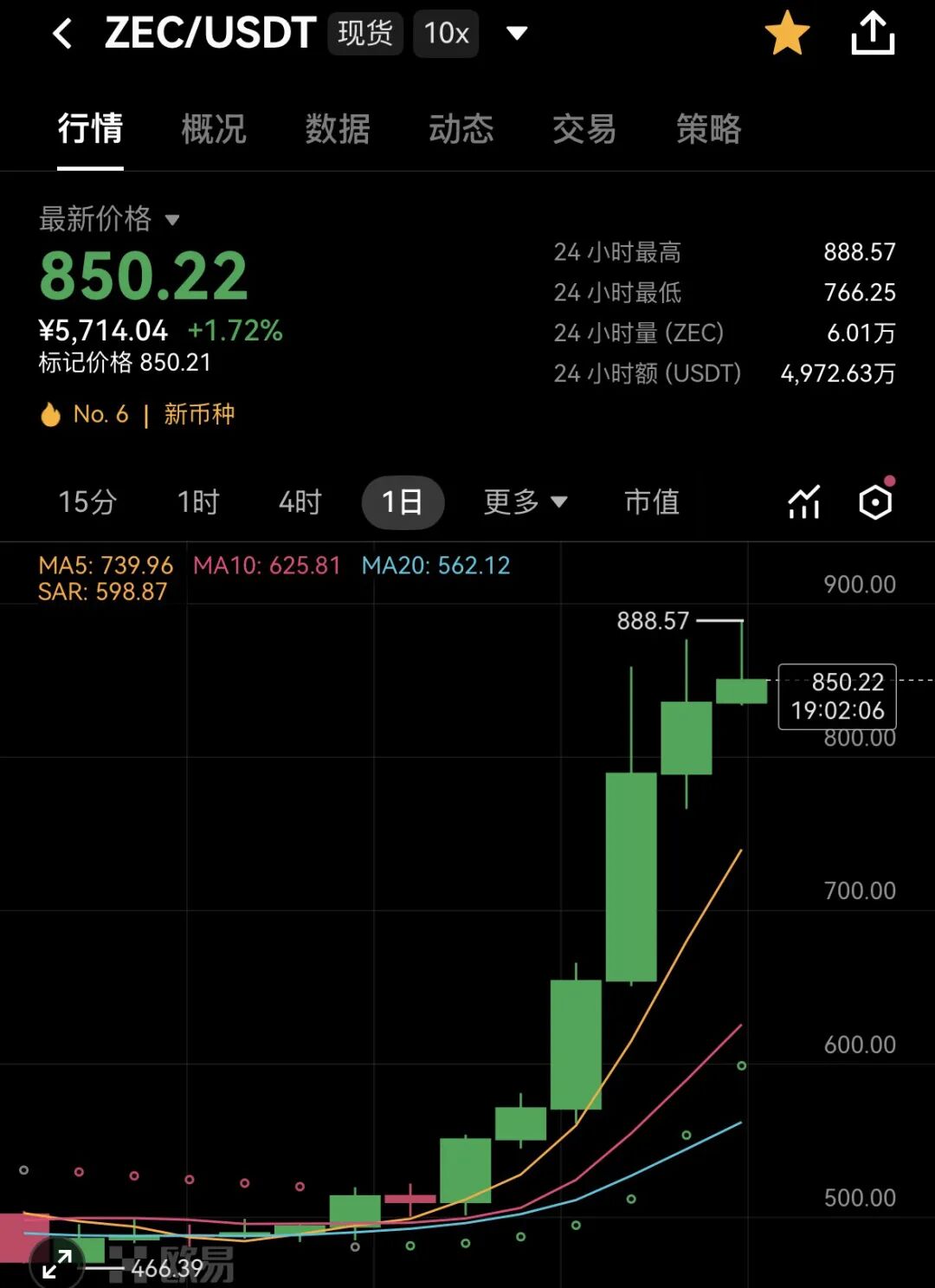Share this market page
Screen dimensions: 935x1288
click(873, 34)
